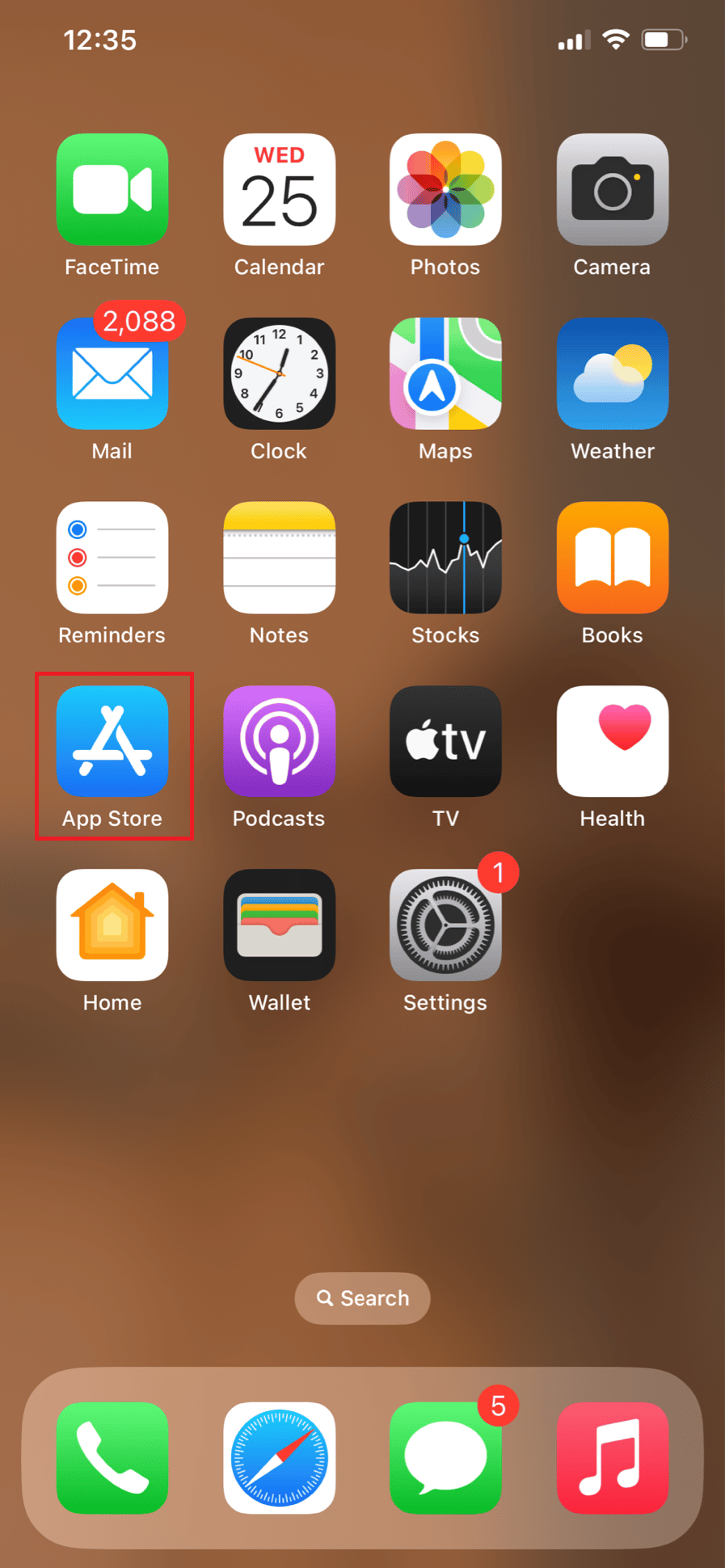Open the Notes app
Screen dimensions: 725x1568
279,558
